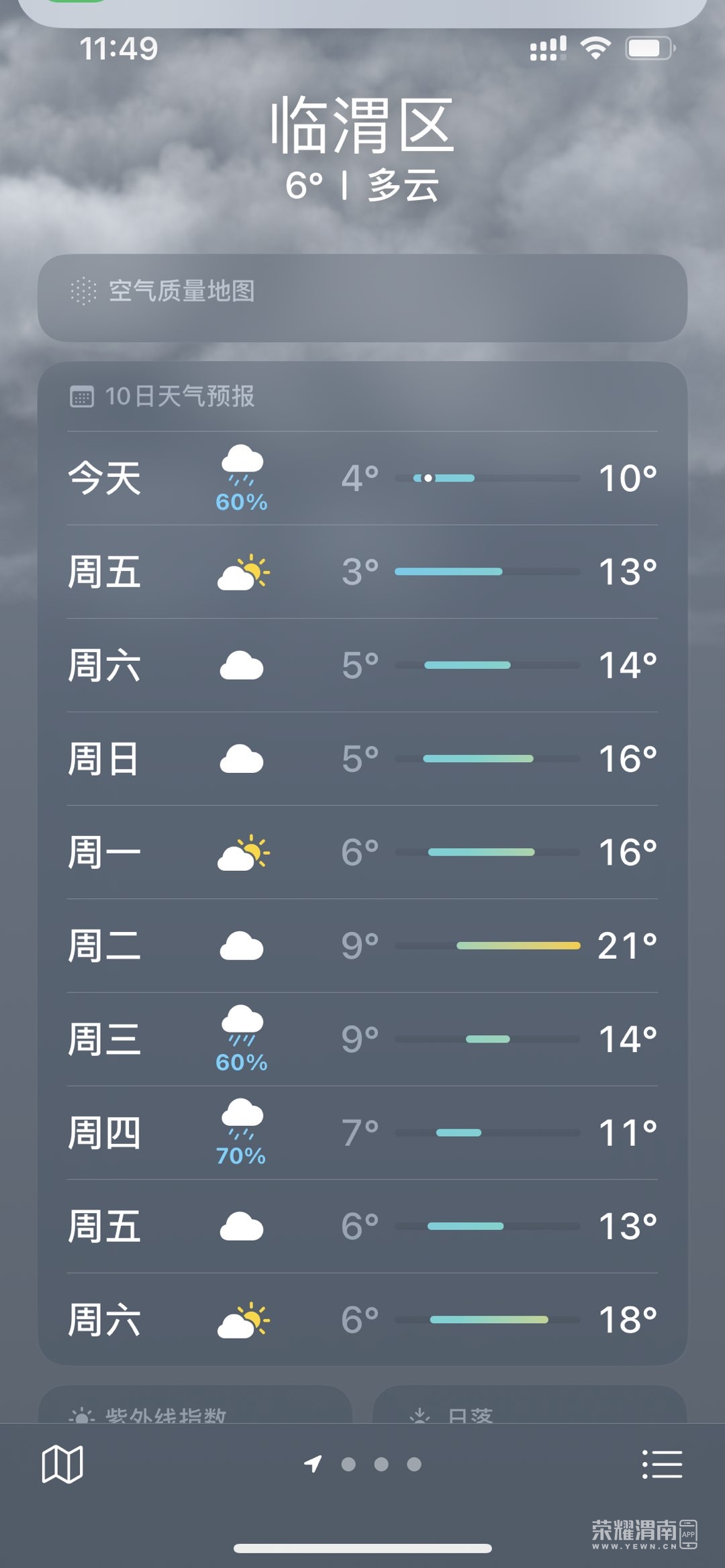The width and height of the screenshot is (725, 1568).
Task: Open the weather map view
Action: point(62,1464)
